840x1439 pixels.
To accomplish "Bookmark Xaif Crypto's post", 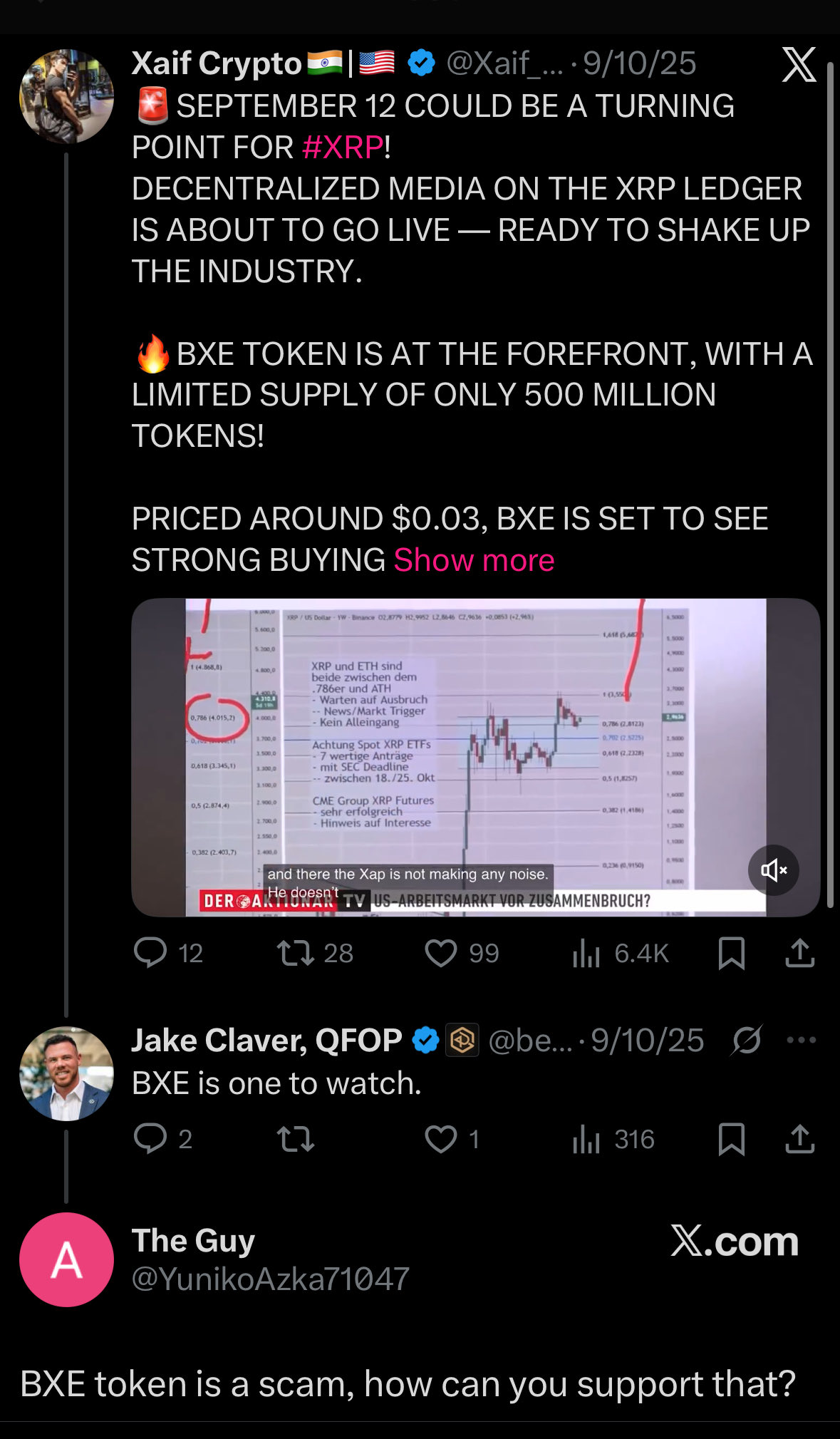I will coord(732,953).
